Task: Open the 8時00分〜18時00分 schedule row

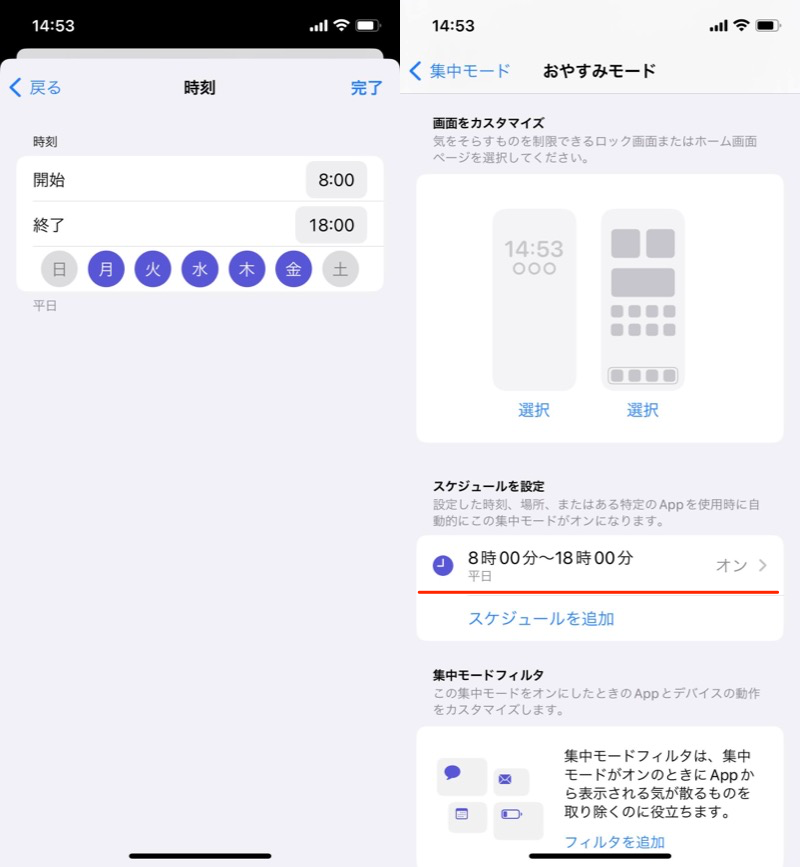Action: tap(599, 565)
